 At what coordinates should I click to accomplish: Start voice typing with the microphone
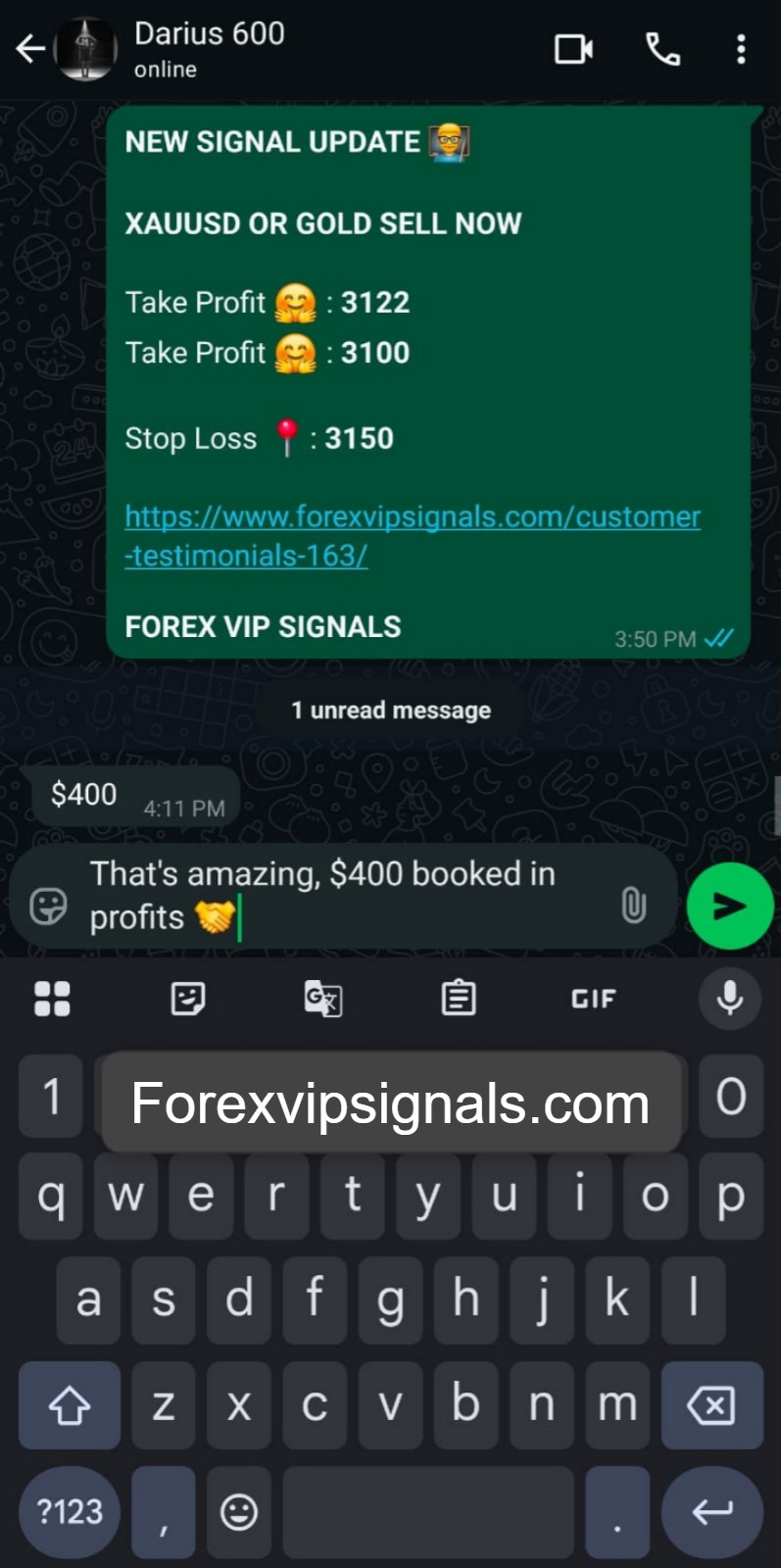click(729, 999)
